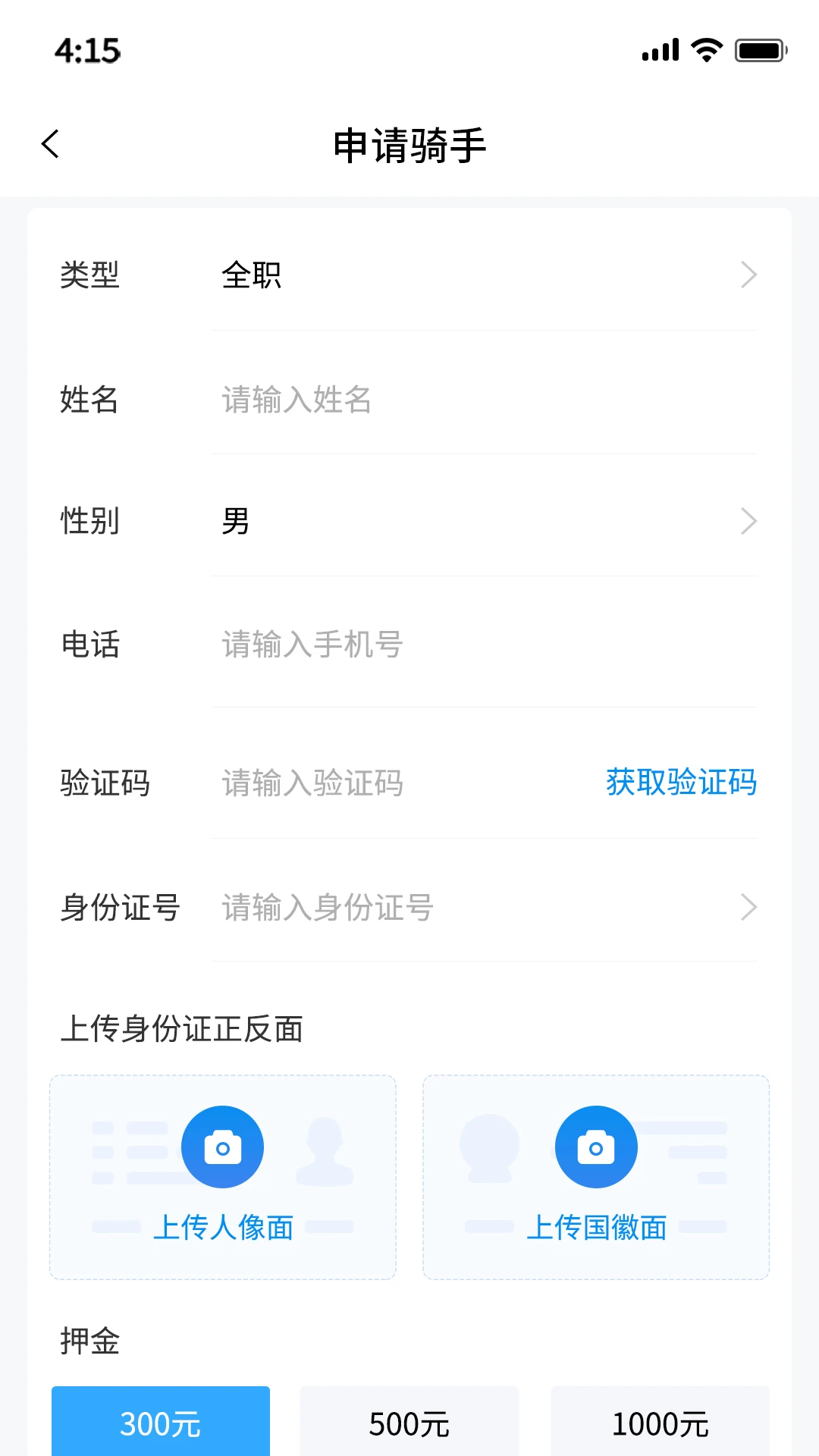Tap the 获取验证码 link
The height and width of the screenshot is (1456, 819).
(680, 783)
